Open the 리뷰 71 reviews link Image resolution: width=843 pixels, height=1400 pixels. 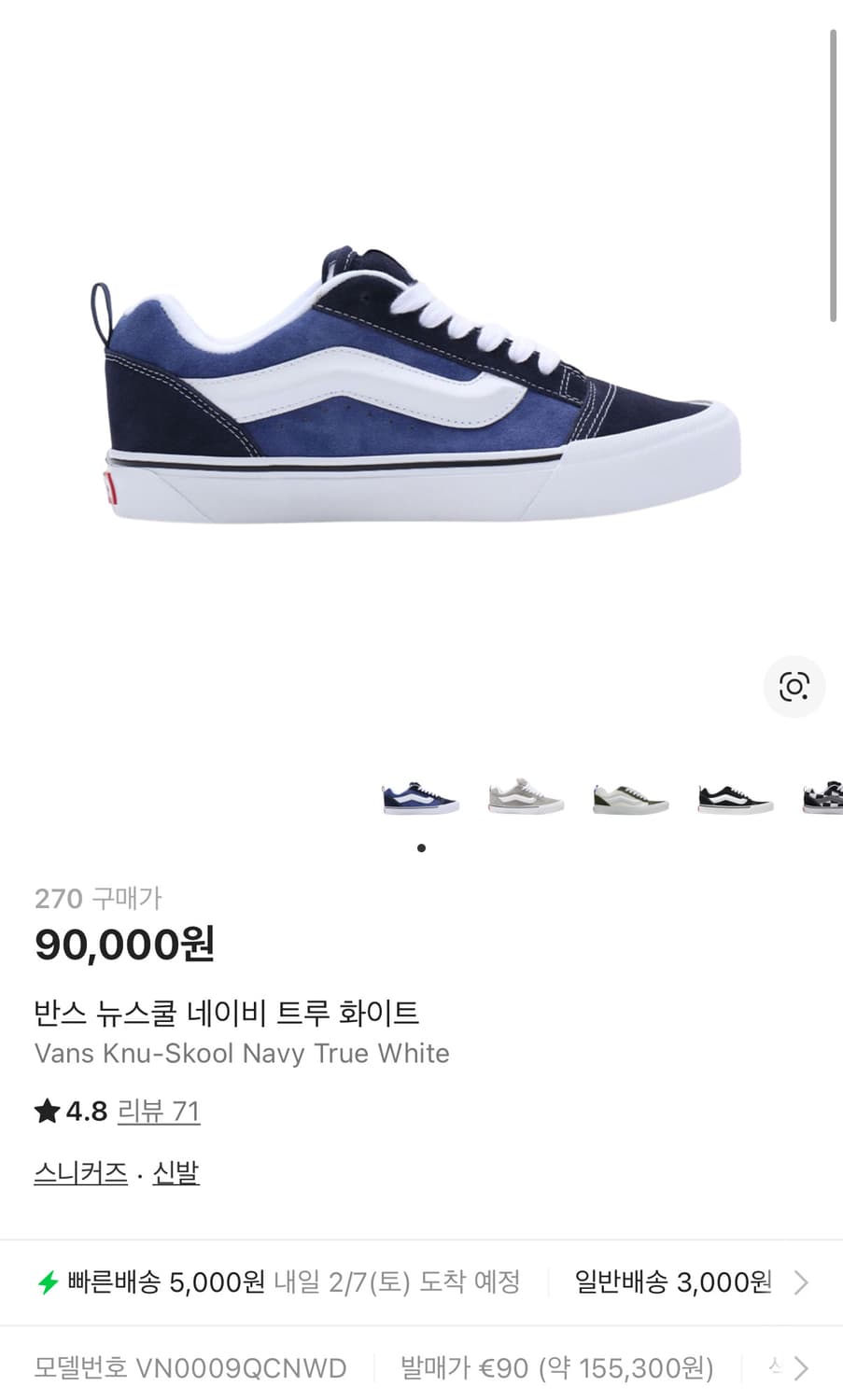[160, 1112]
